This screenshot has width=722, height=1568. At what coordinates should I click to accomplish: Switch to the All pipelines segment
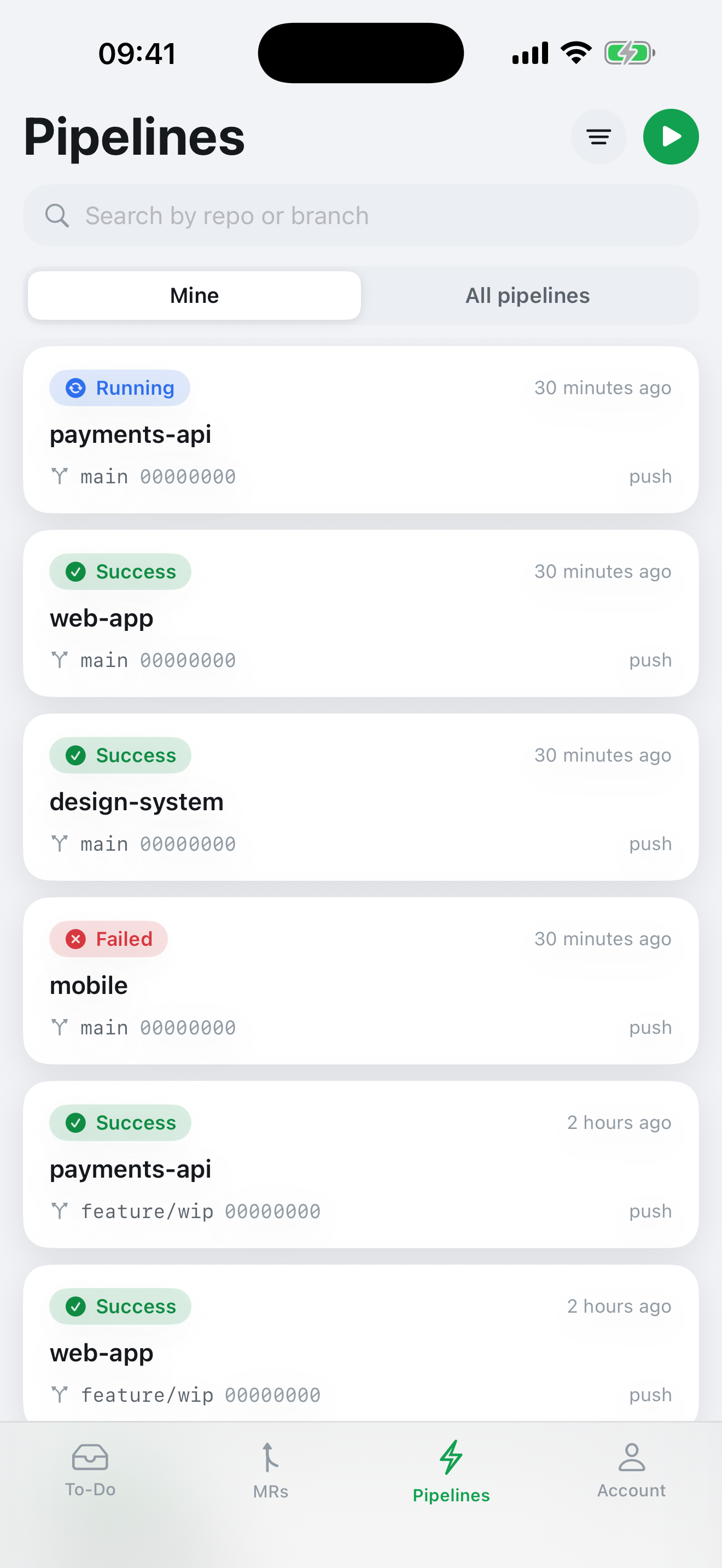pyautogui.click(x=527, y=295)
